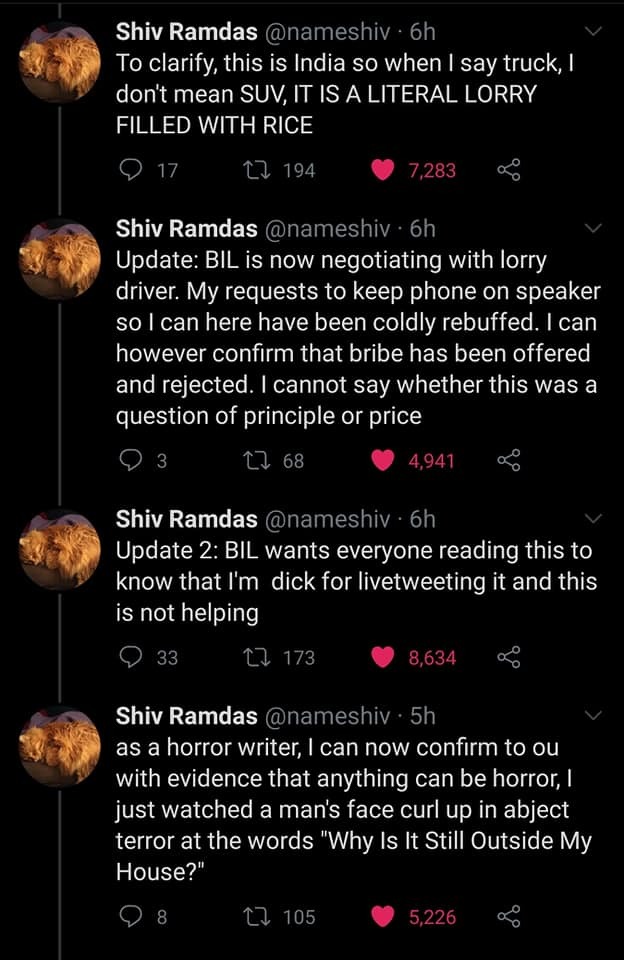Share the 'Why Is It Still Outside' tweet

coord(508,916)
